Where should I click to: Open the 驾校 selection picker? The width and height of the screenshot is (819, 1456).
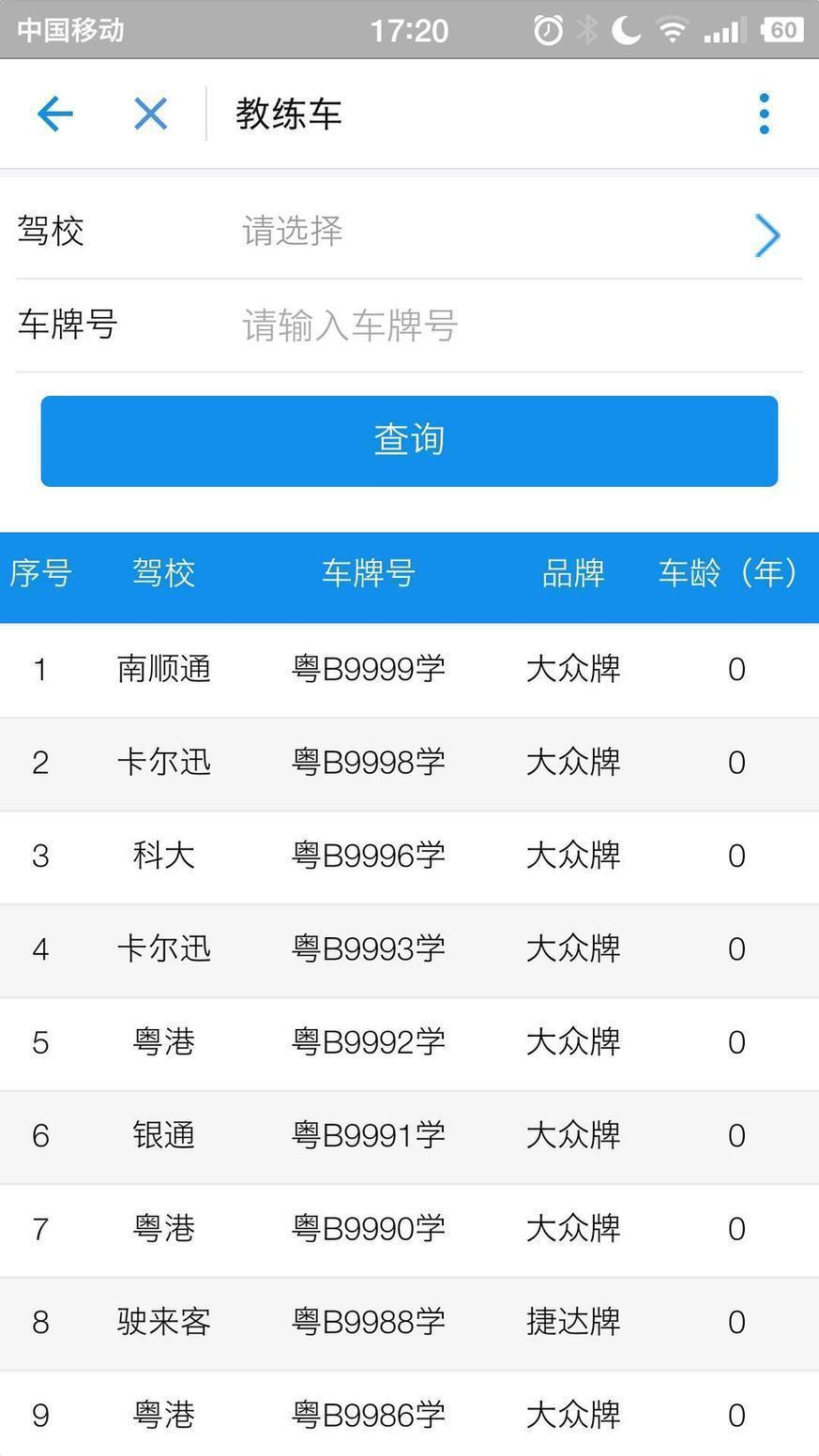[x=507, y=232]
